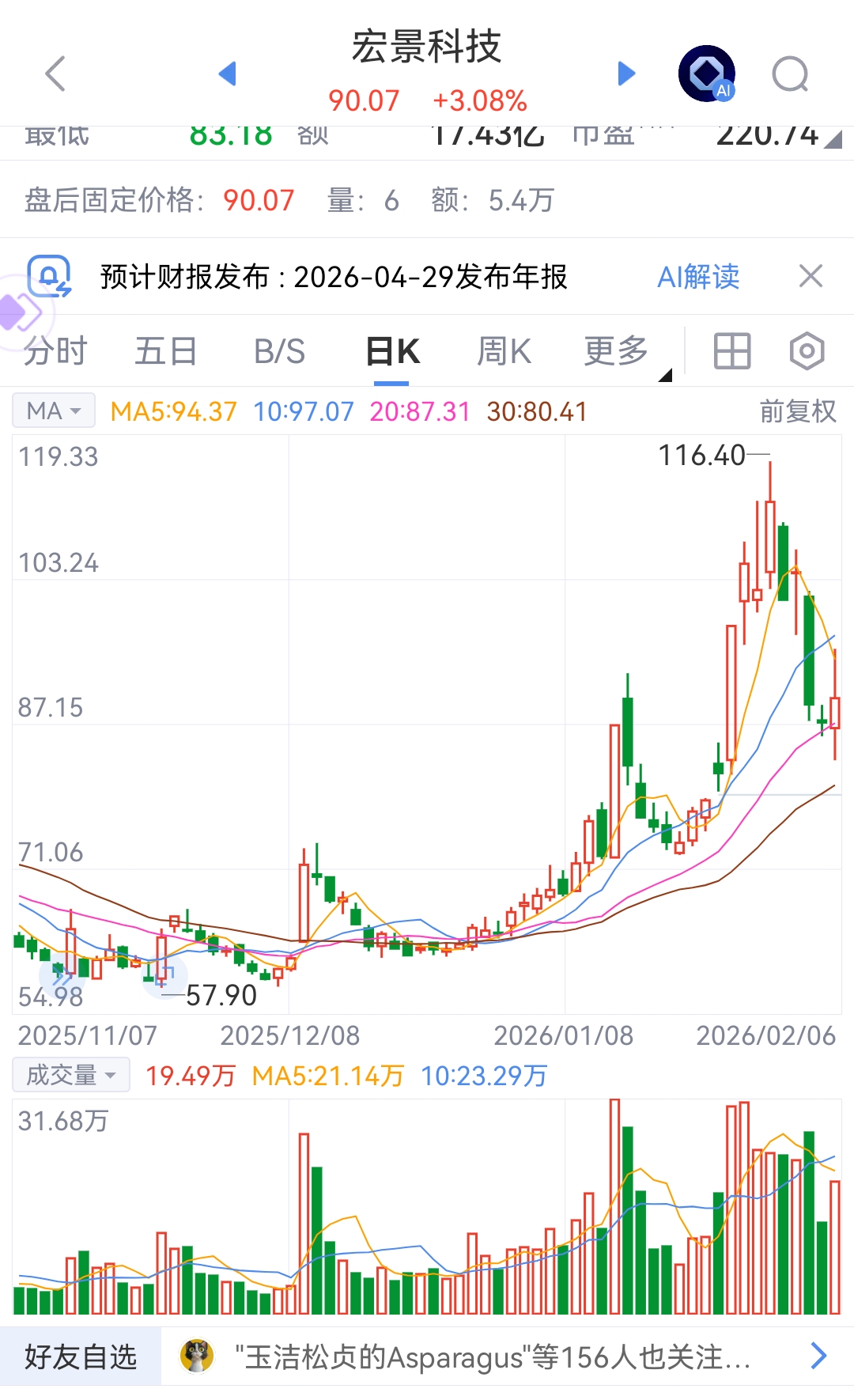Viewport: 854px width, 1400px height.
Task: Switch to the 分时 chart tab
Action: [x=55, y=351]
